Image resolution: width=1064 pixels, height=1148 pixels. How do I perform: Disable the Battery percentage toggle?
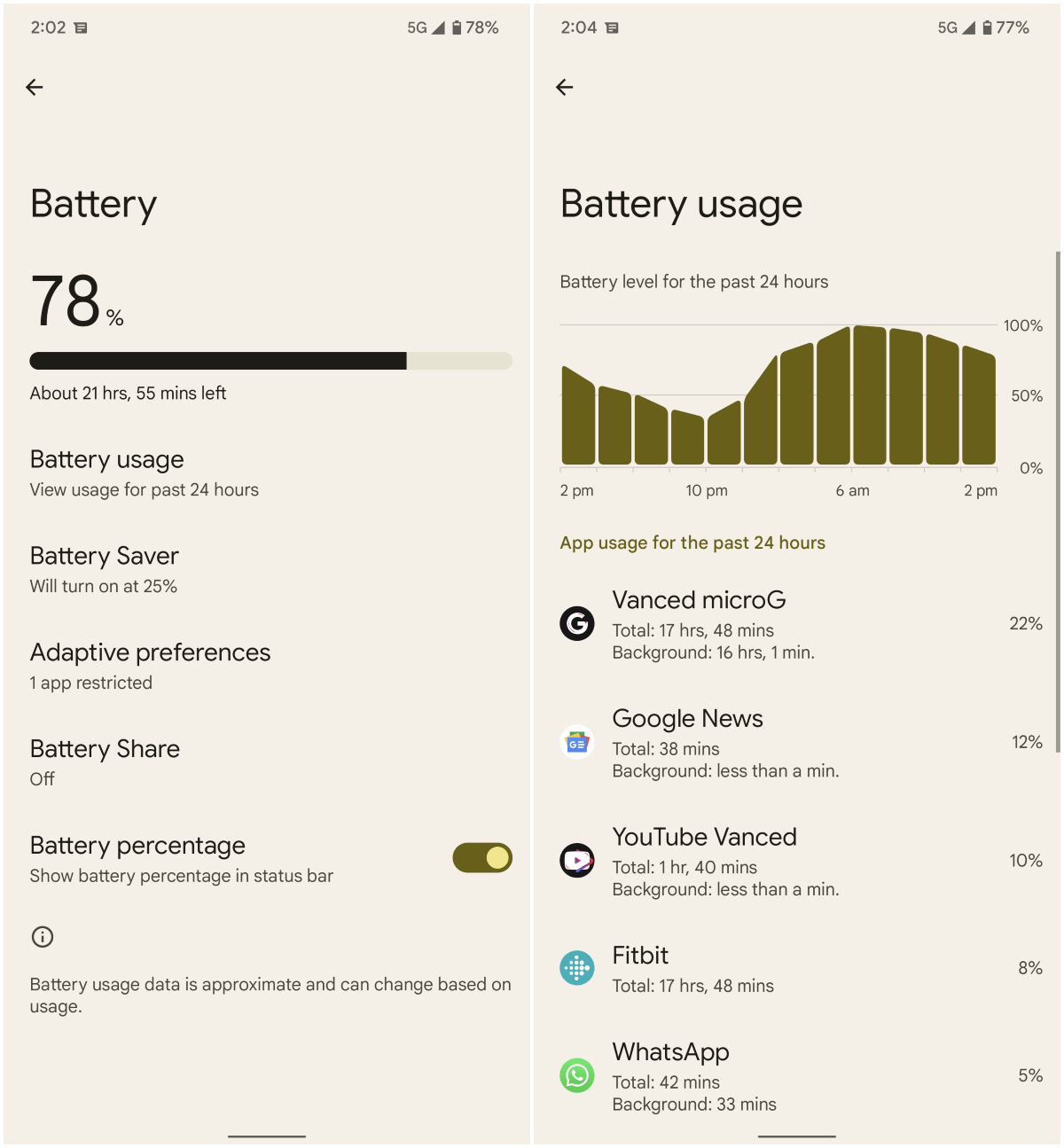tap(482, 857)
